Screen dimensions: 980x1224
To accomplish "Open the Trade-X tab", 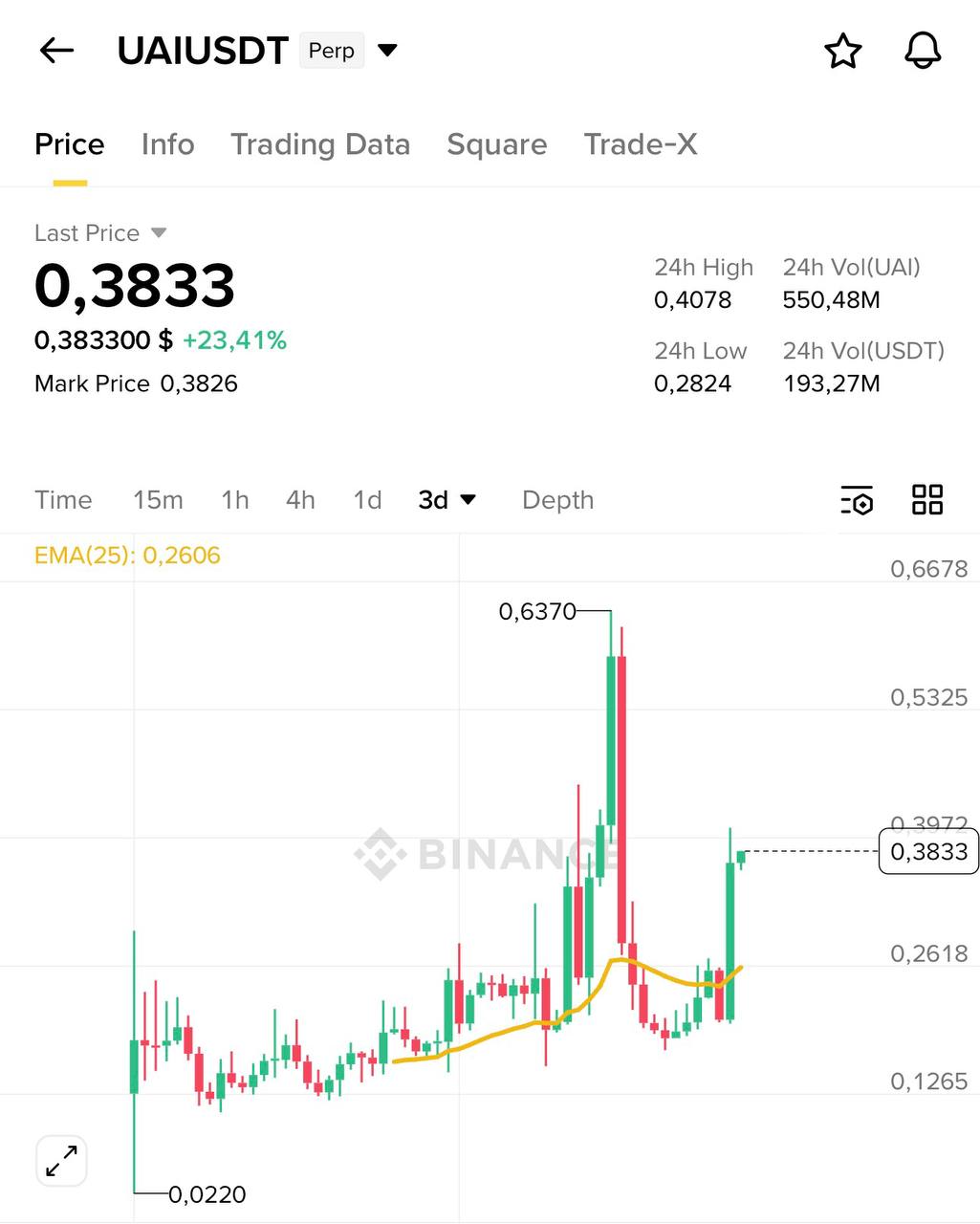I will coord(640,144).
